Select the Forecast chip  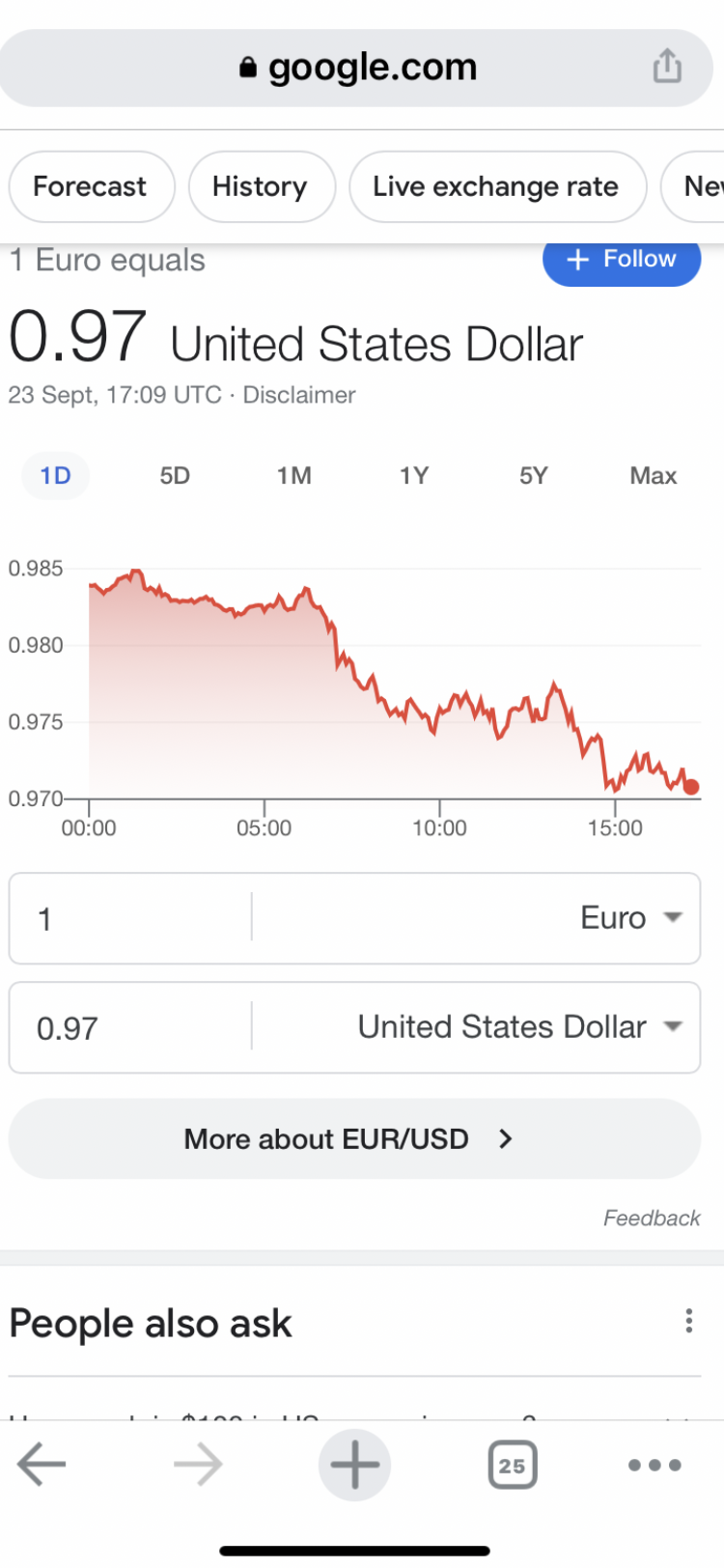[92, 186]
